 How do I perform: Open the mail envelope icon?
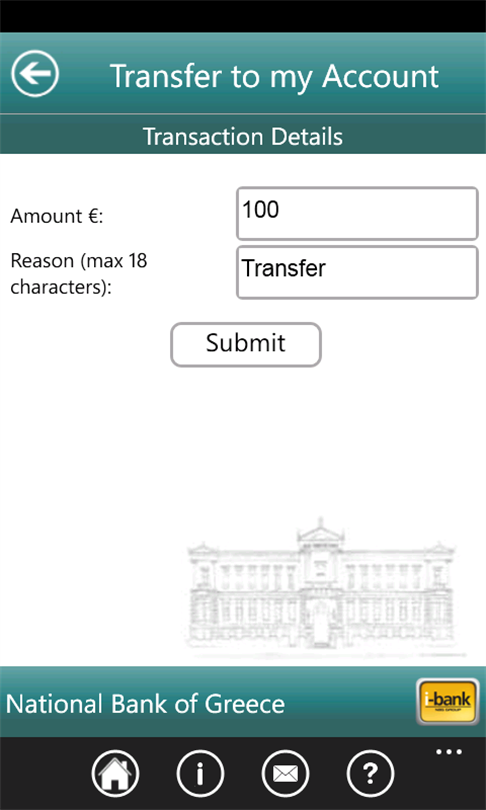click(x=285, y=773)
